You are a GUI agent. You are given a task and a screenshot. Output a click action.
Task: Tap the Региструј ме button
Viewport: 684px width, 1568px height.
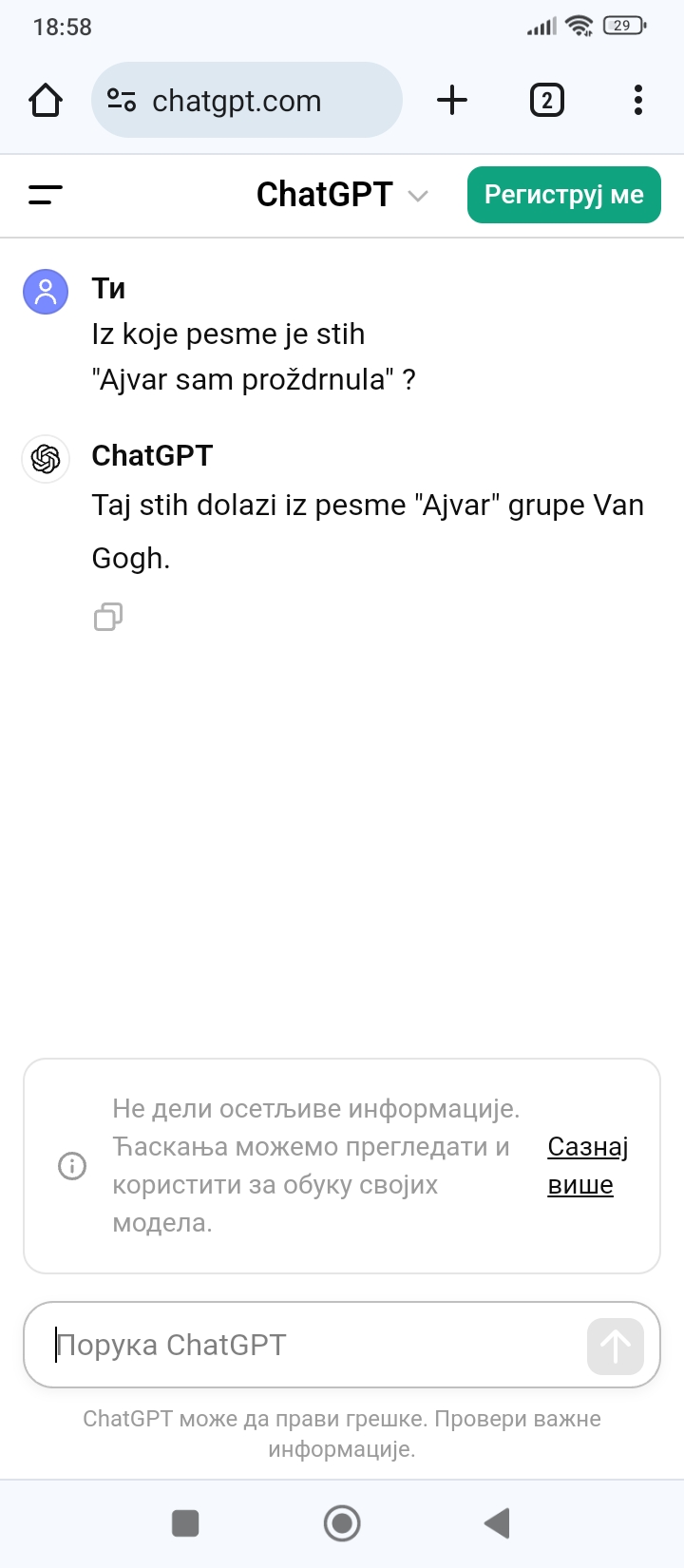tap(564, 195)
